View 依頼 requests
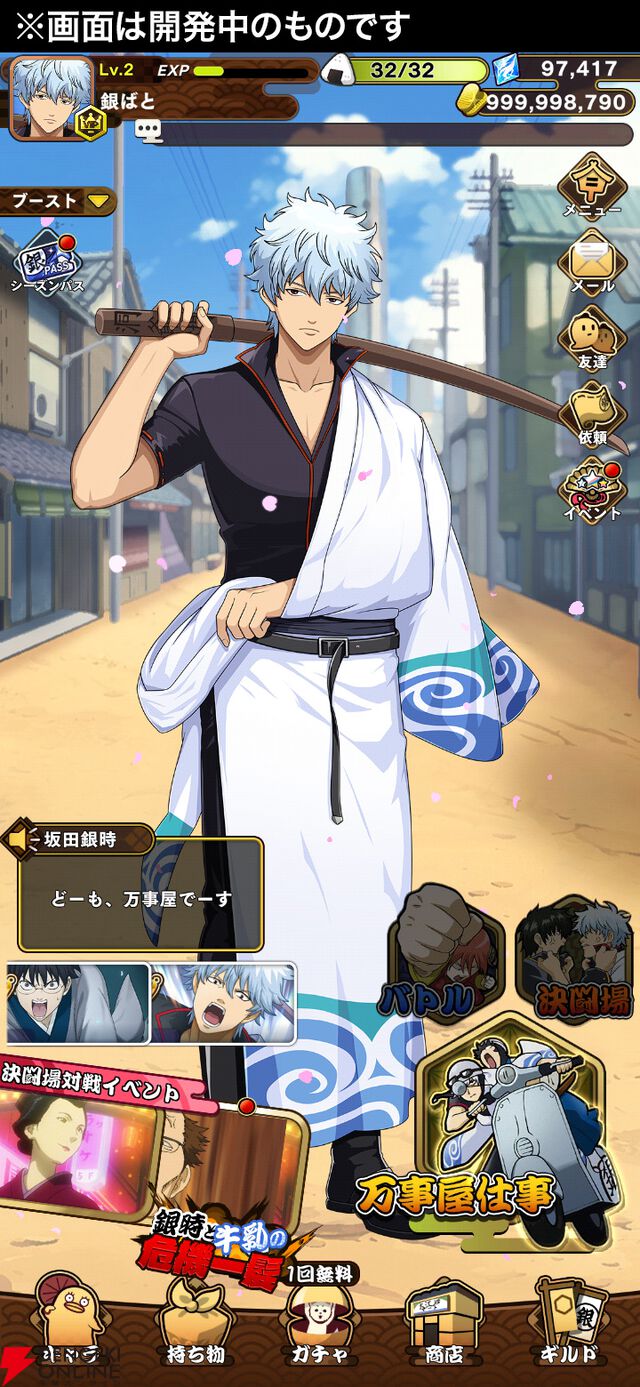The height and width of the screenshot is (1387, 640). tap(591, 413)
